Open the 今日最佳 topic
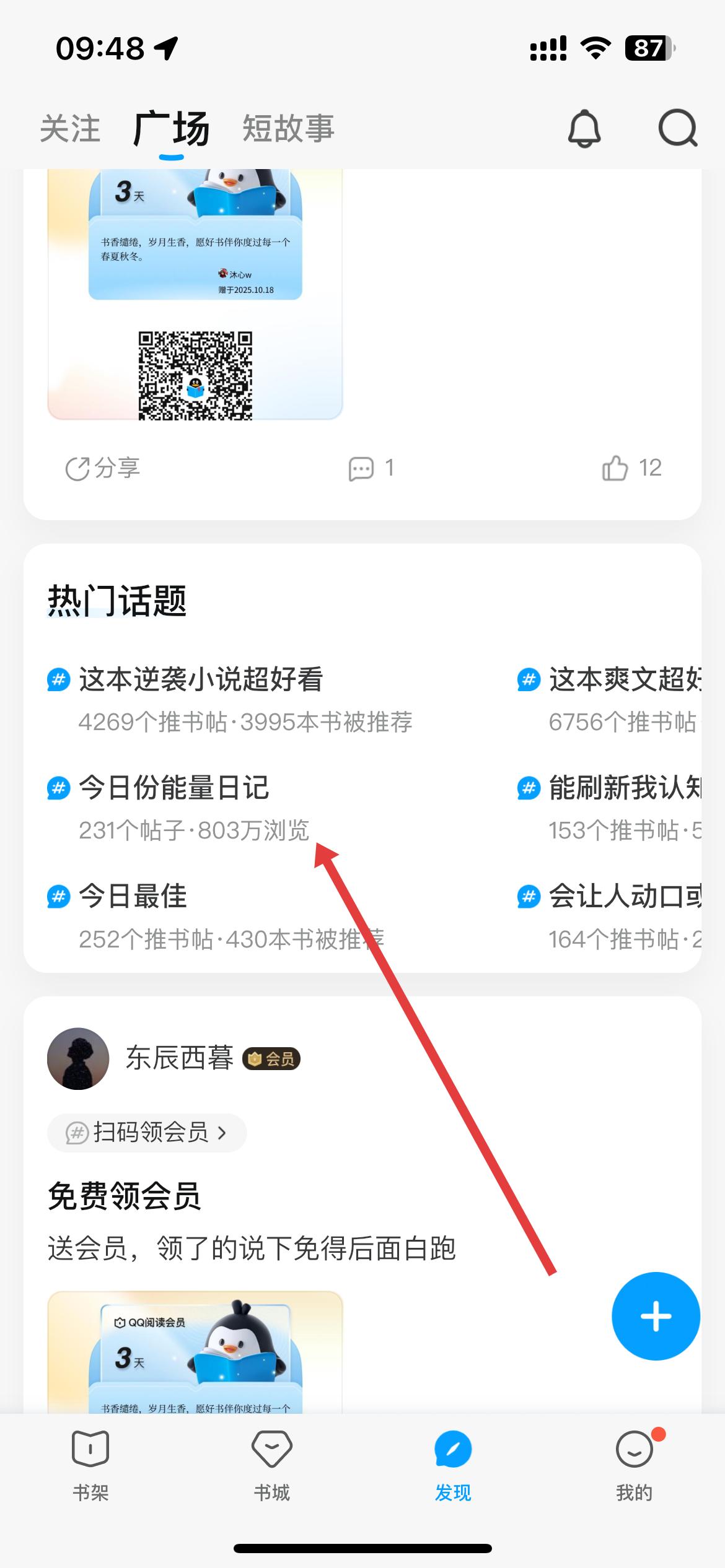Viewport: 725px width, 1568px height. pyautogui.click(x=133, y=897)
